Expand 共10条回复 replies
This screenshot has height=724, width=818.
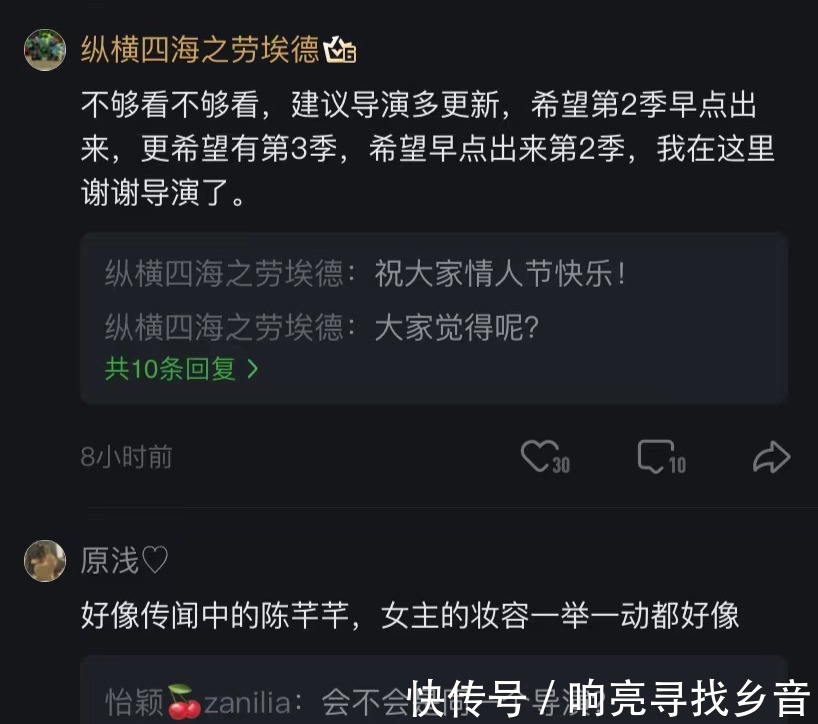pyautogui.click(x=182, y=369)
